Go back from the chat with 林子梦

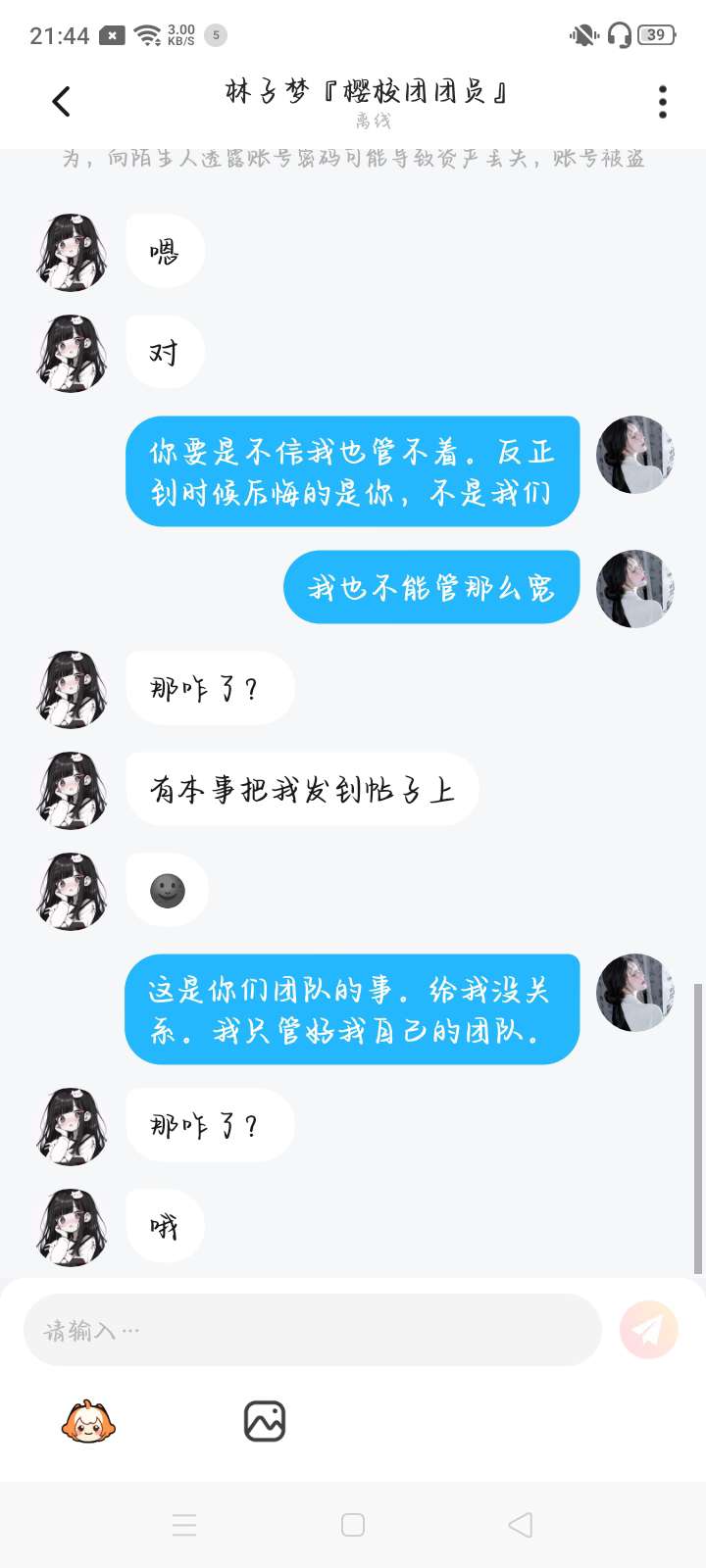(61, 101)
